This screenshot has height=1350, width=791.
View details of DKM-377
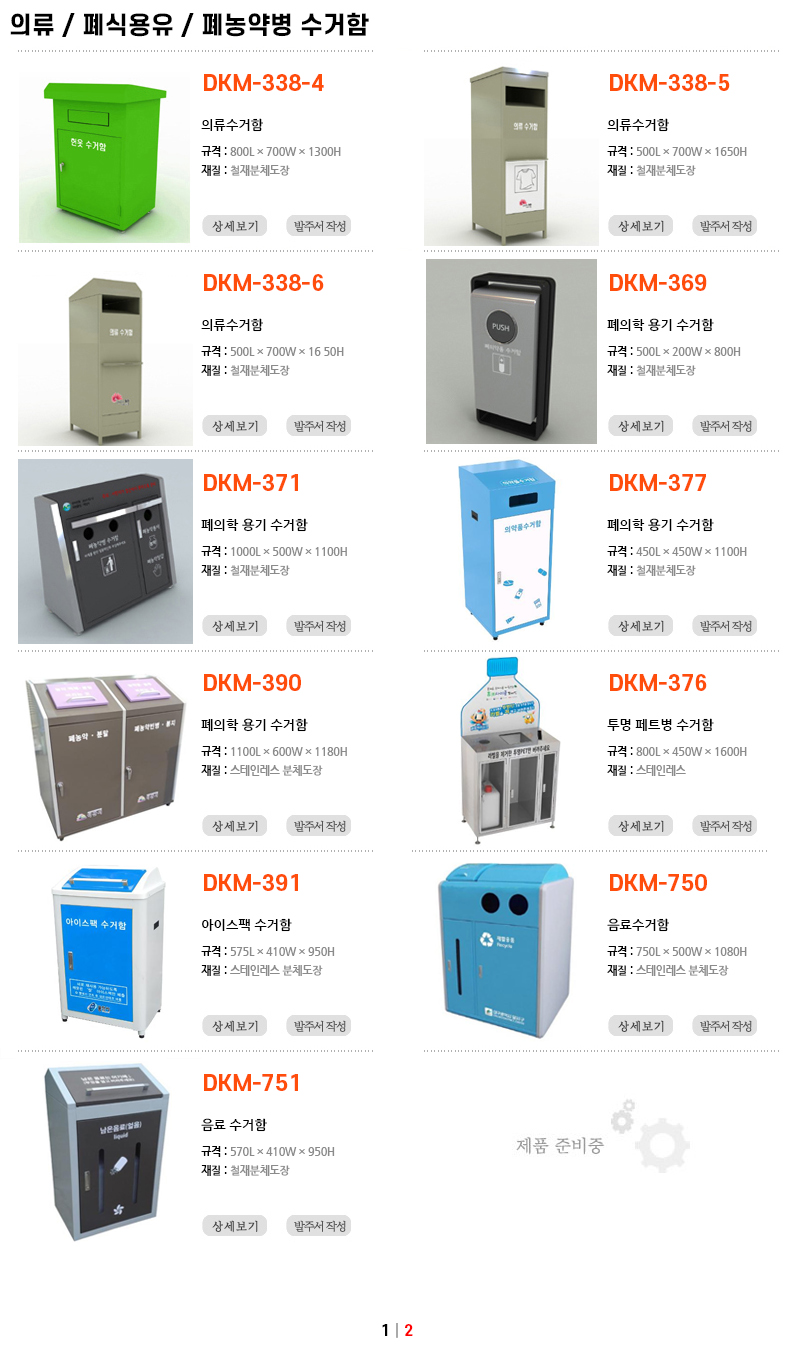point(641,626)
